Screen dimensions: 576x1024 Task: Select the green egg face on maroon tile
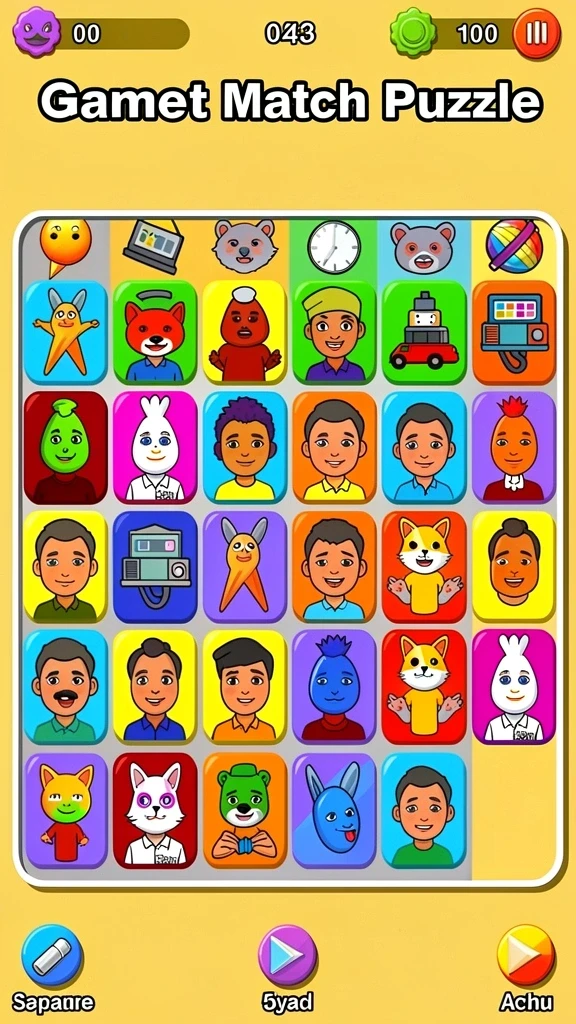65,447
